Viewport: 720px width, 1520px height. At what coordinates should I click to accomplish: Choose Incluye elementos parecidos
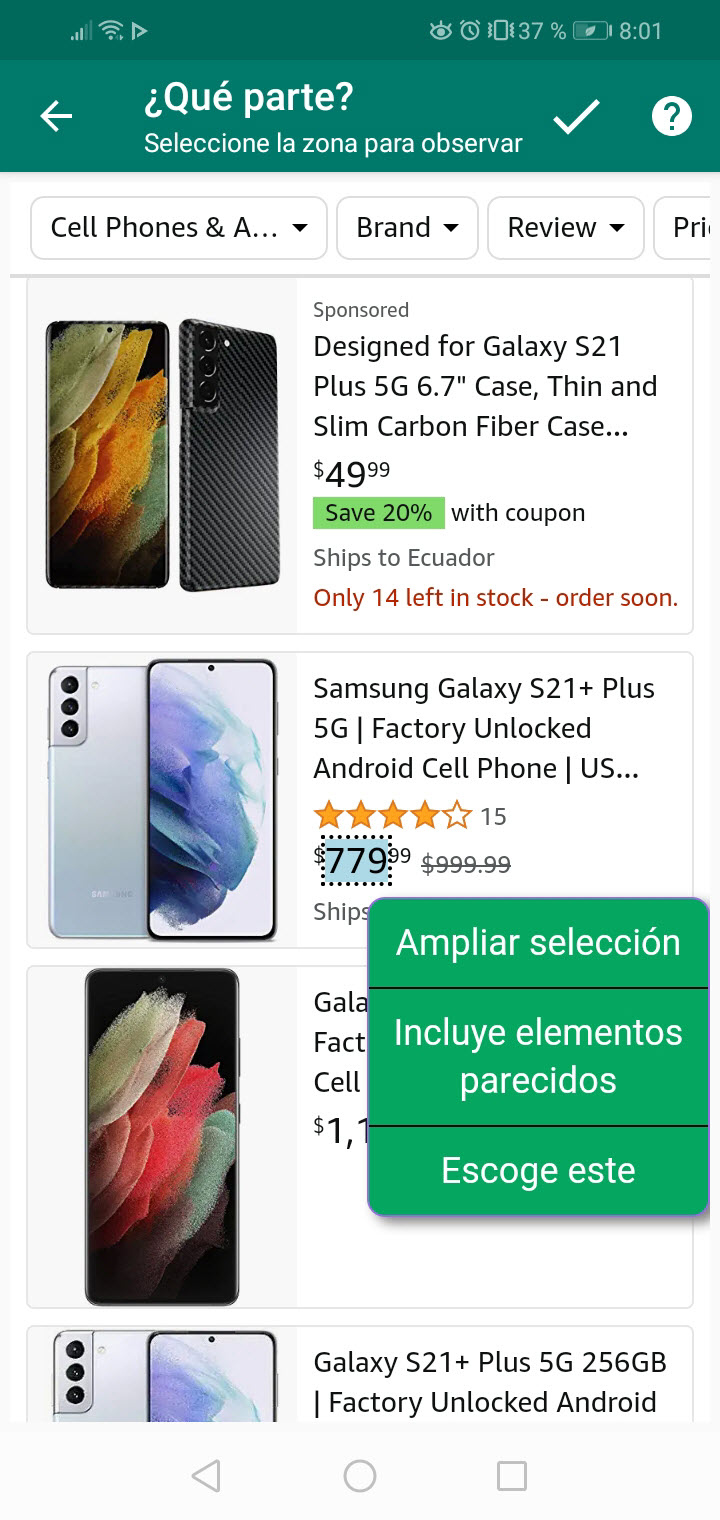538,1056
